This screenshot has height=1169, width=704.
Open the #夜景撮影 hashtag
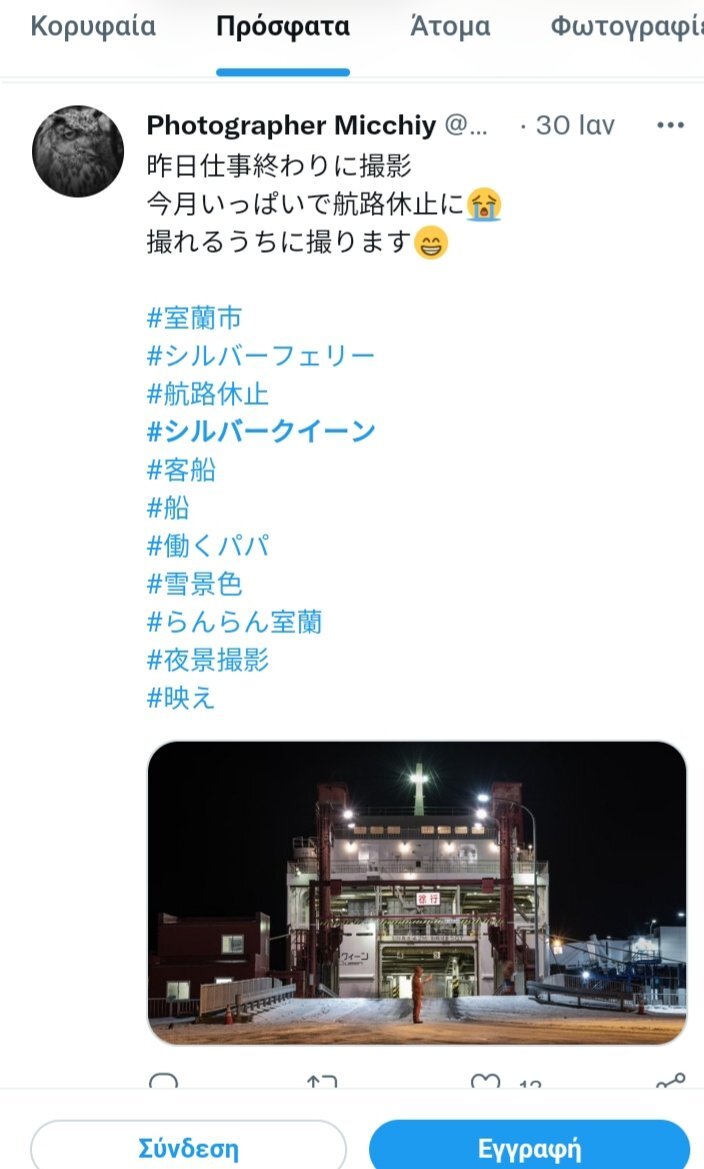(208, 660)
